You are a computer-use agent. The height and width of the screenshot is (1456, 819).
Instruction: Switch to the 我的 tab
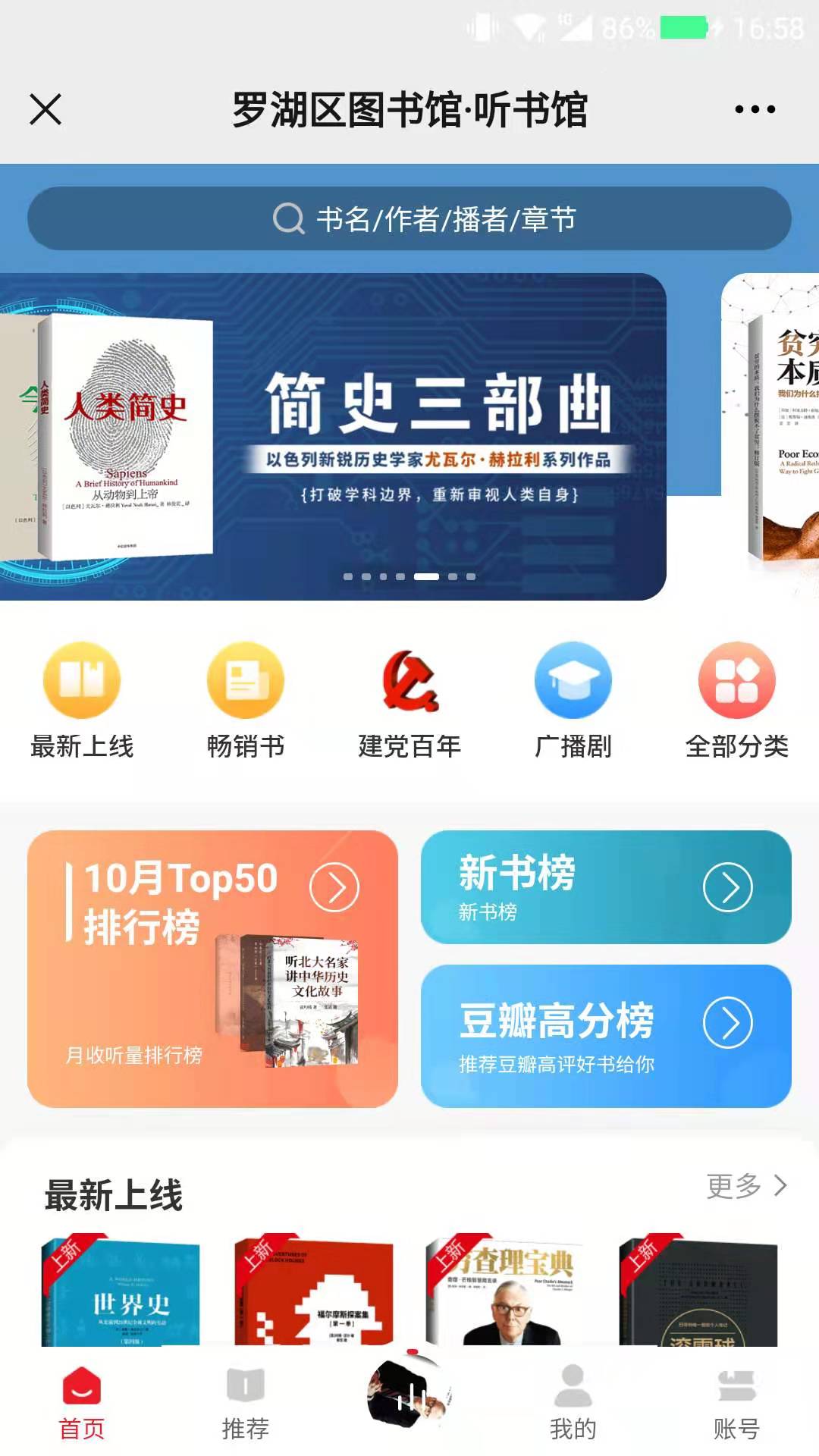573,1403
